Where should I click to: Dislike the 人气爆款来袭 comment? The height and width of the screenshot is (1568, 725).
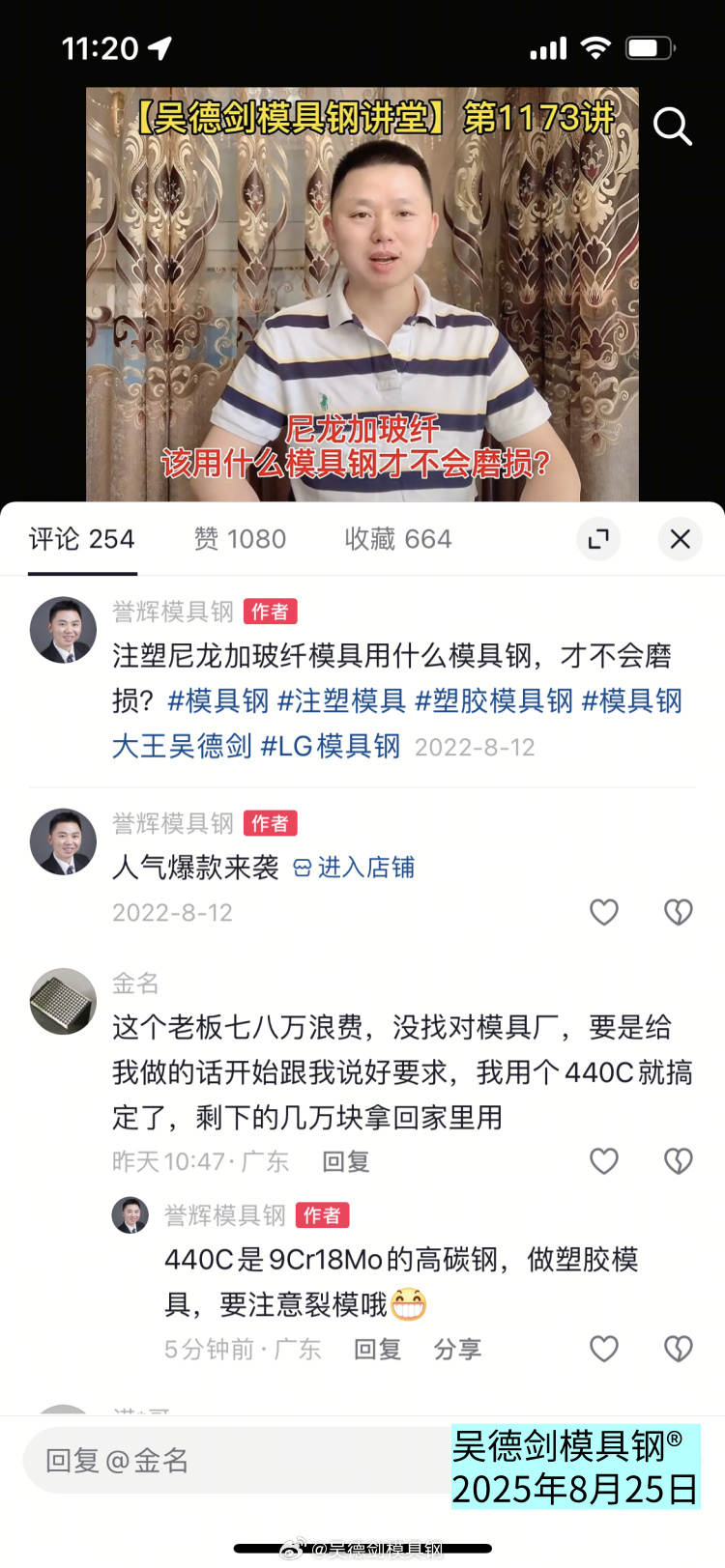tap(679, 912)
